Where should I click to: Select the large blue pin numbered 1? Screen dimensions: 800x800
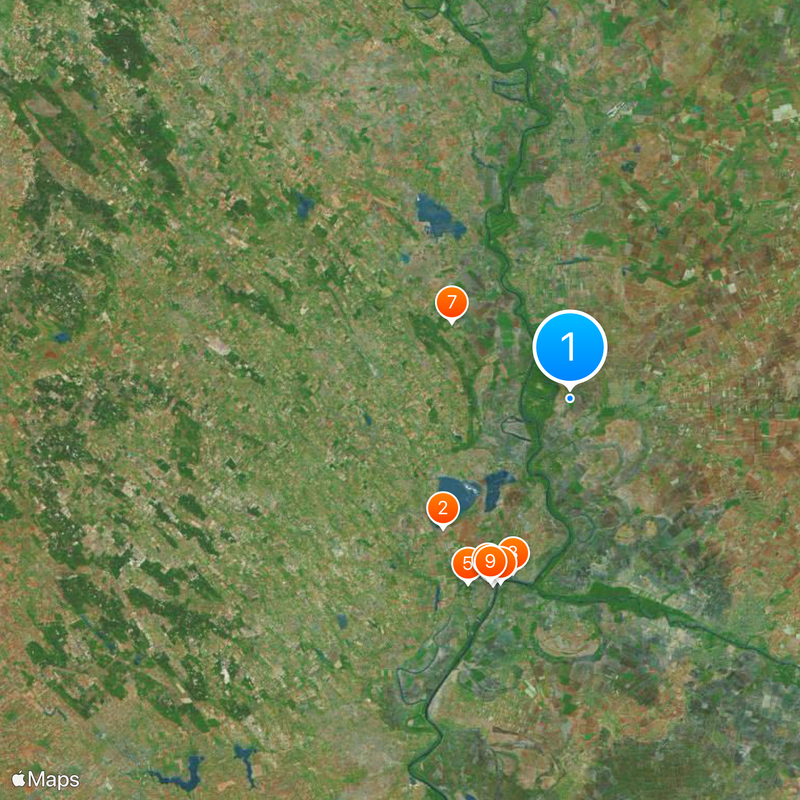[570, 347]
